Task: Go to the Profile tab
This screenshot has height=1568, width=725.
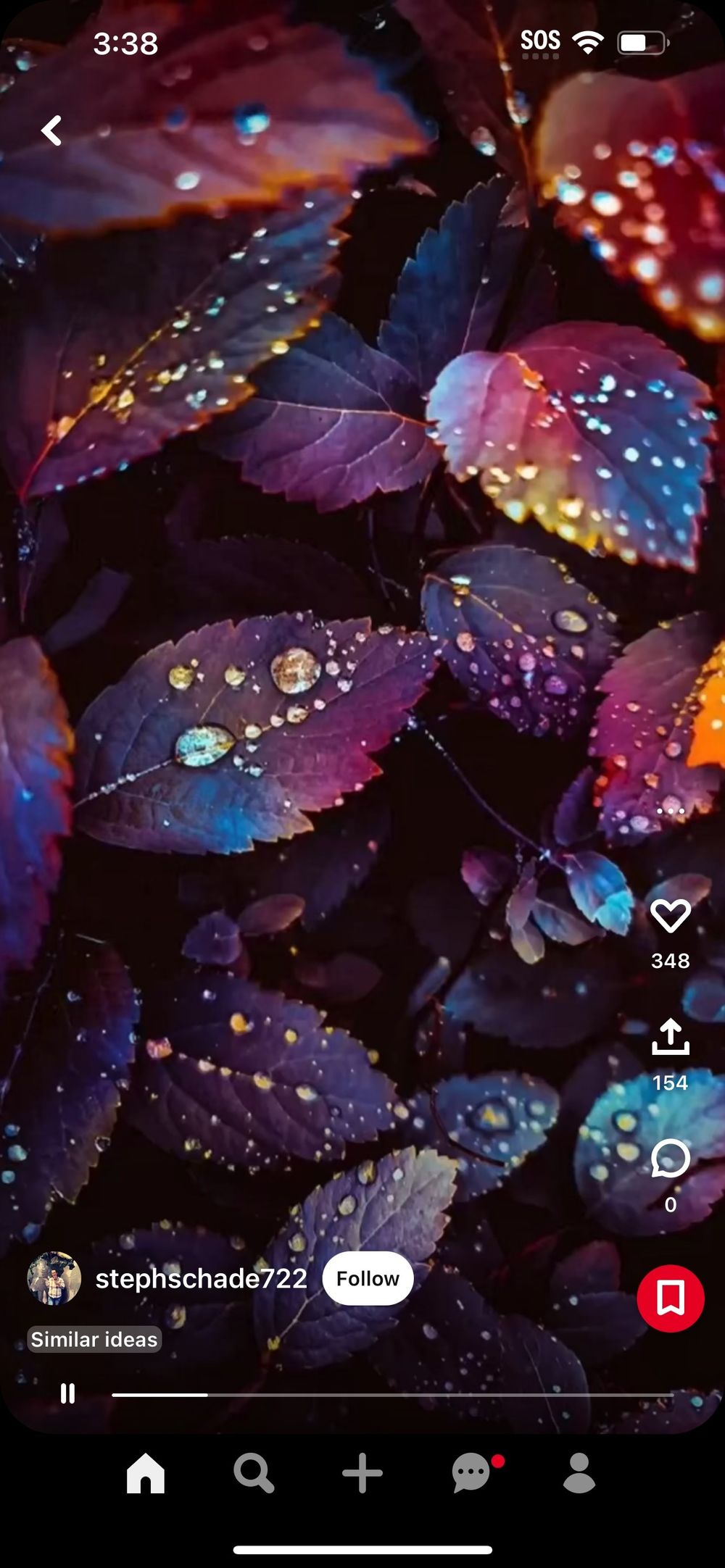Action: (x=579, y=1473)
